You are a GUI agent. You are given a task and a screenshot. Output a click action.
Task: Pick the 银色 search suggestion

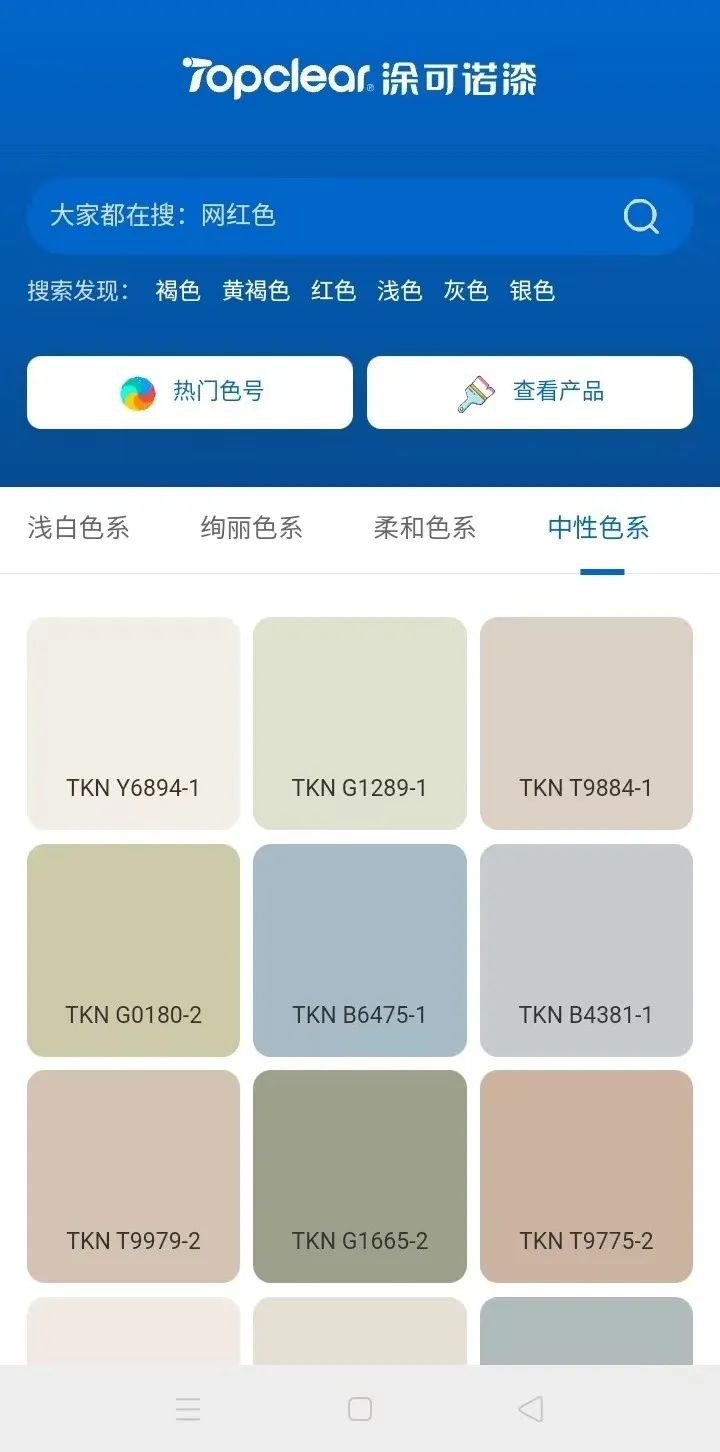point(532,291)
